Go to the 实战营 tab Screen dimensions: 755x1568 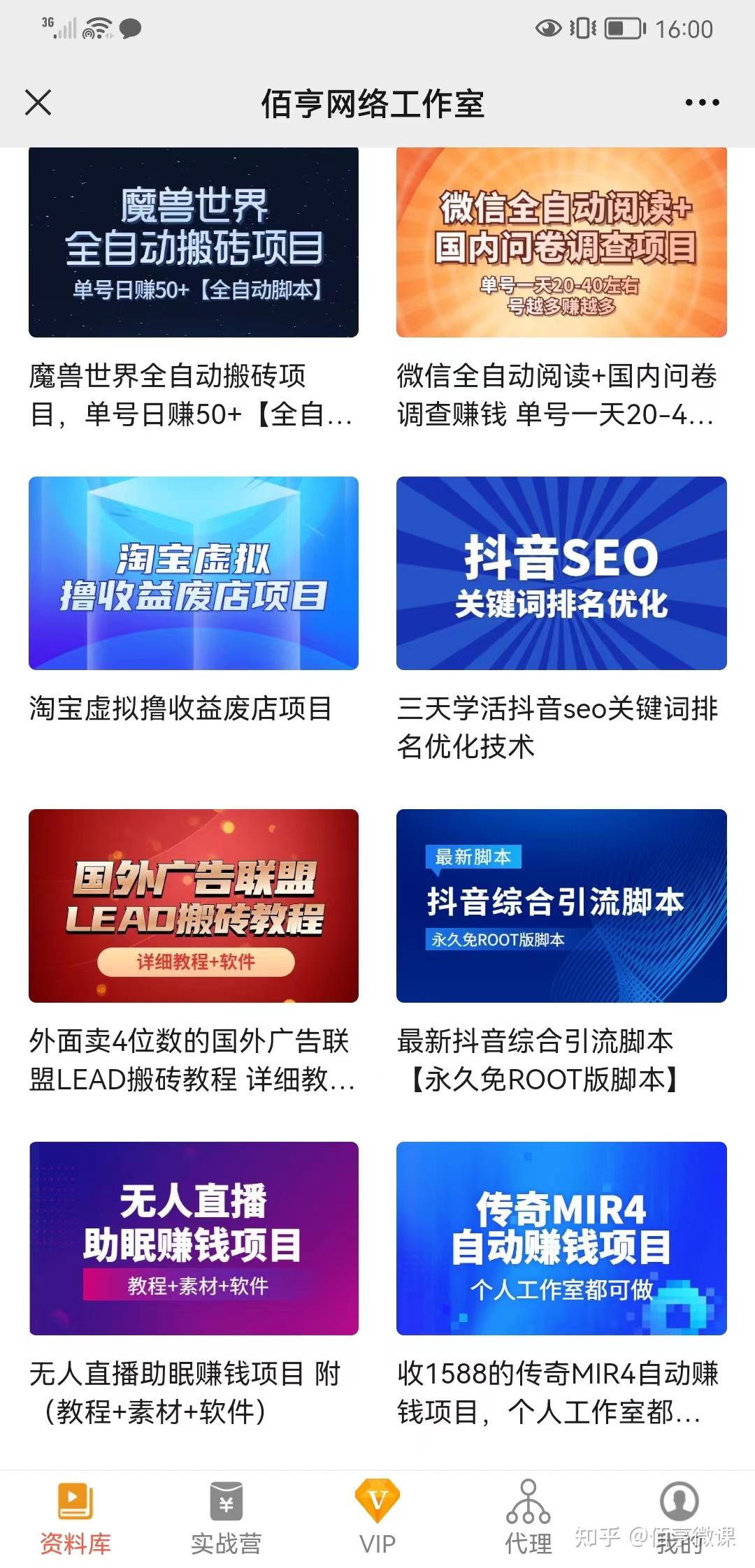coord(226,1518)
